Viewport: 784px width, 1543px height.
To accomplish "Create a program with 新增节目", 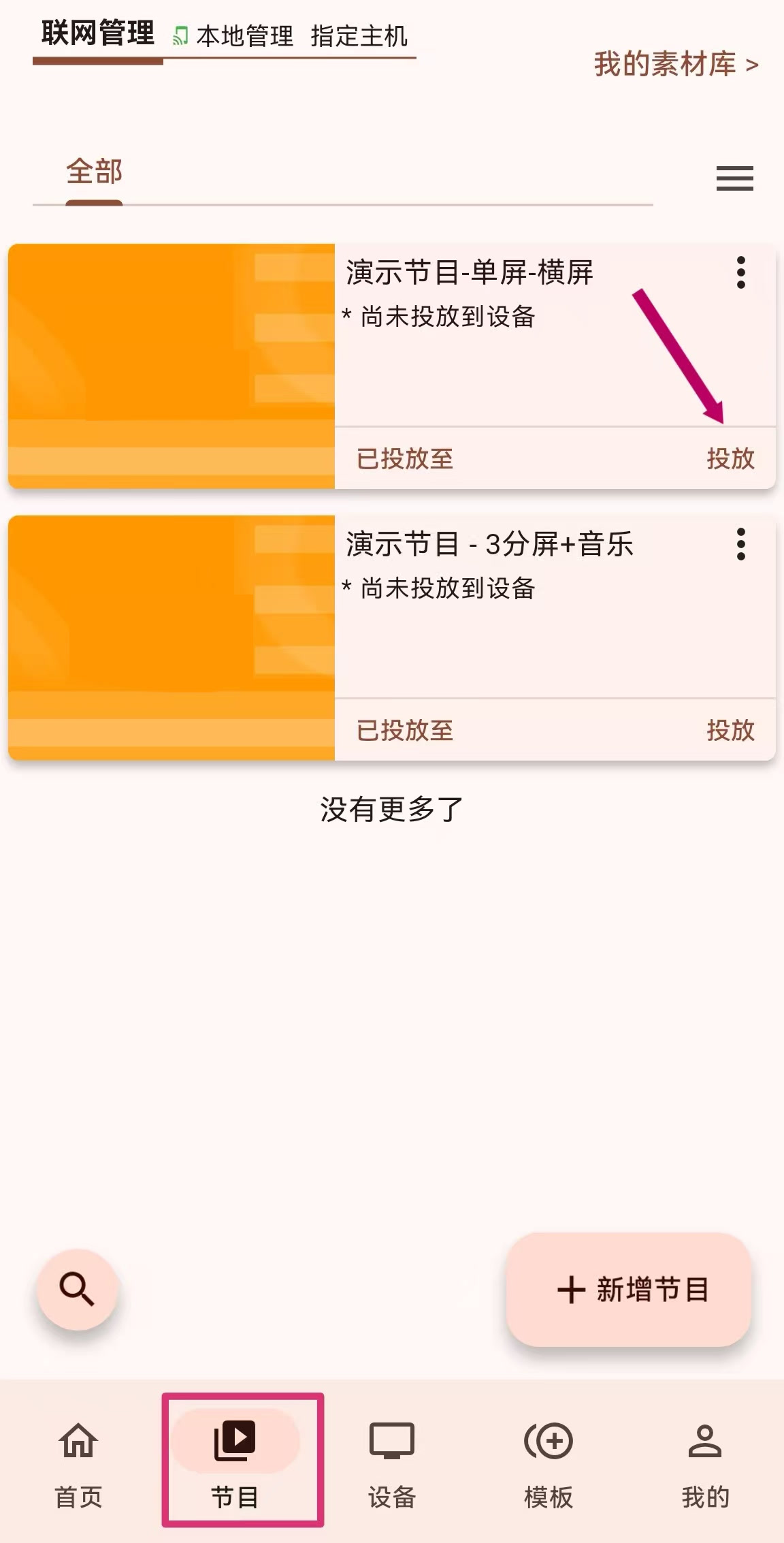I will [x=629, y=1289].
